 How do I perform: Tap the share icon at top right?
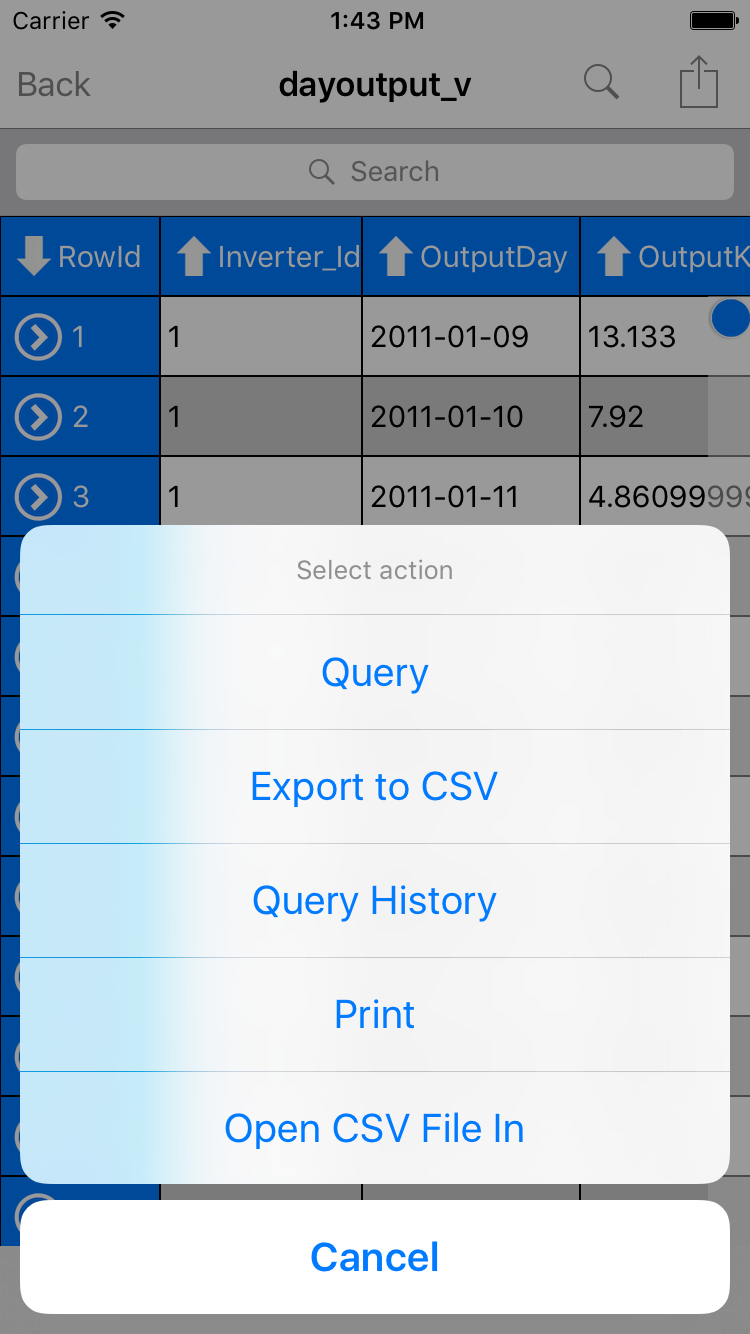pos(699,83)
